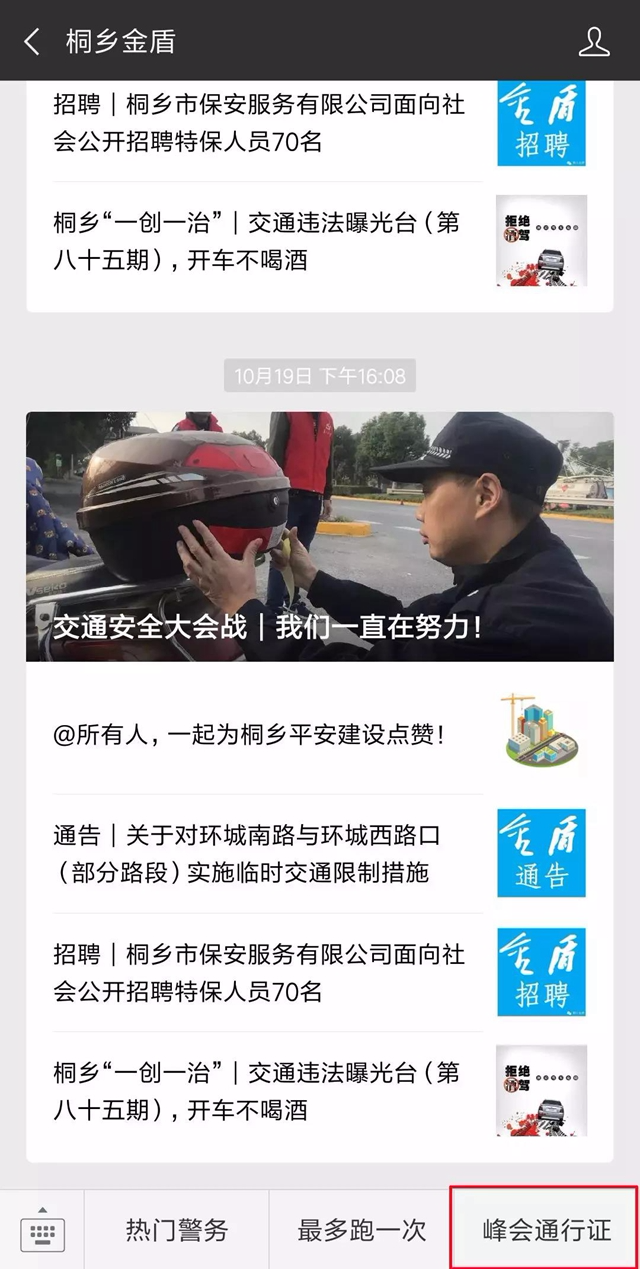Open the 热门警务 menu
Viewport: 640px width, 1269px height.
click(177, 1230)
